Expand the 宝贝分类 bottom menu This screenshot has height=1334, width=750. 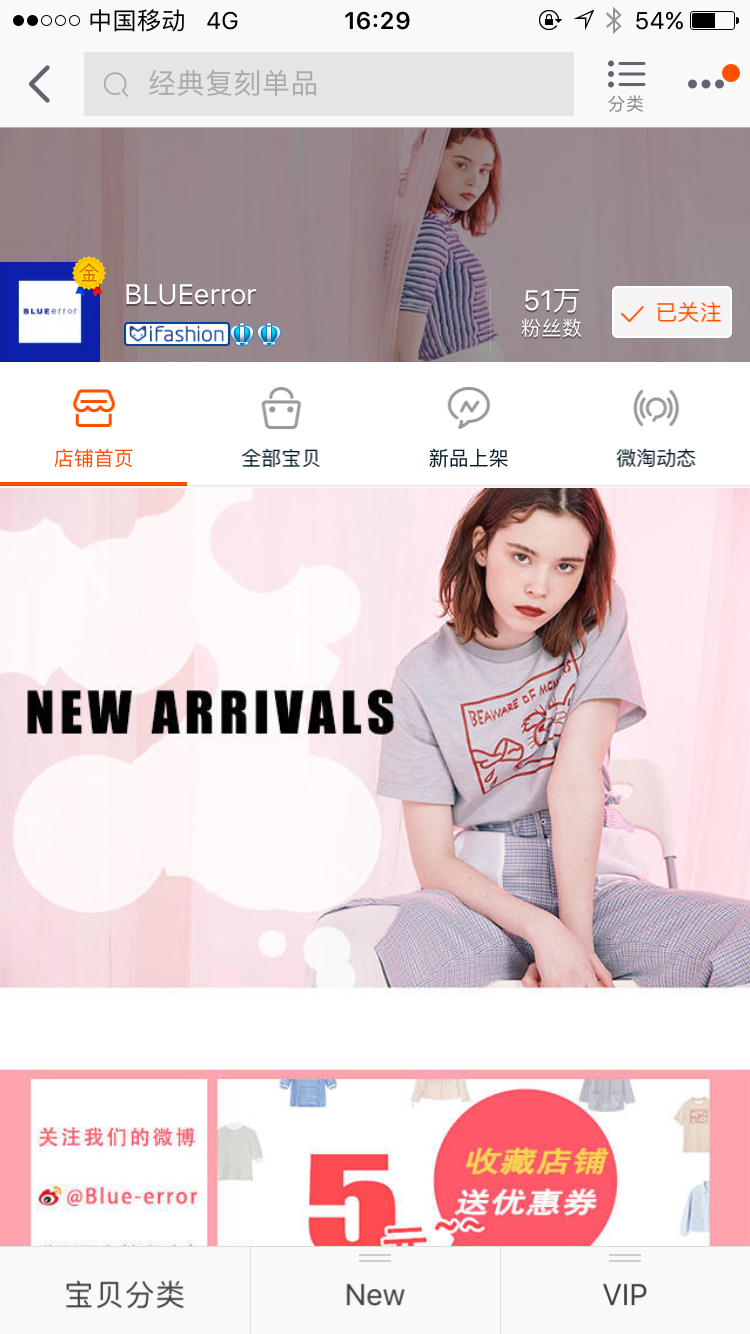[125, 1293]
